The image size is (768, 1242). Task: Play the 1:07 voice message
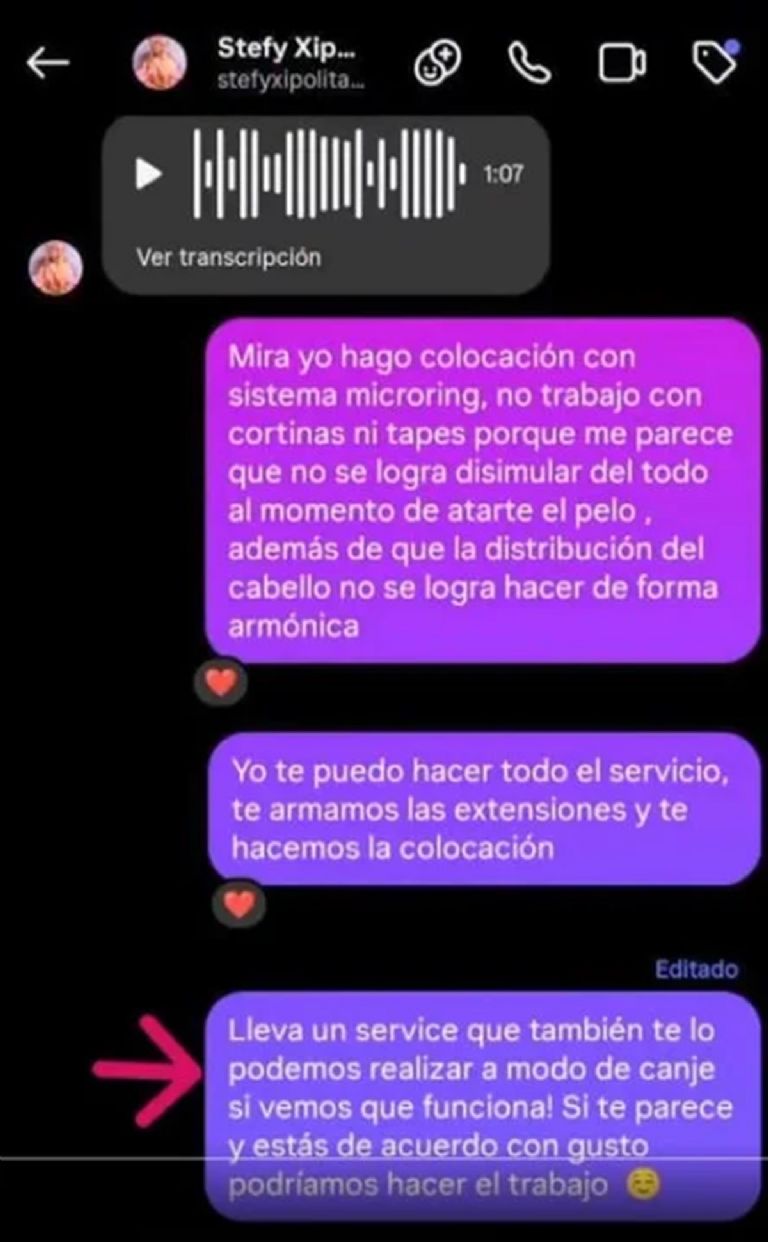tap(149, 174)
